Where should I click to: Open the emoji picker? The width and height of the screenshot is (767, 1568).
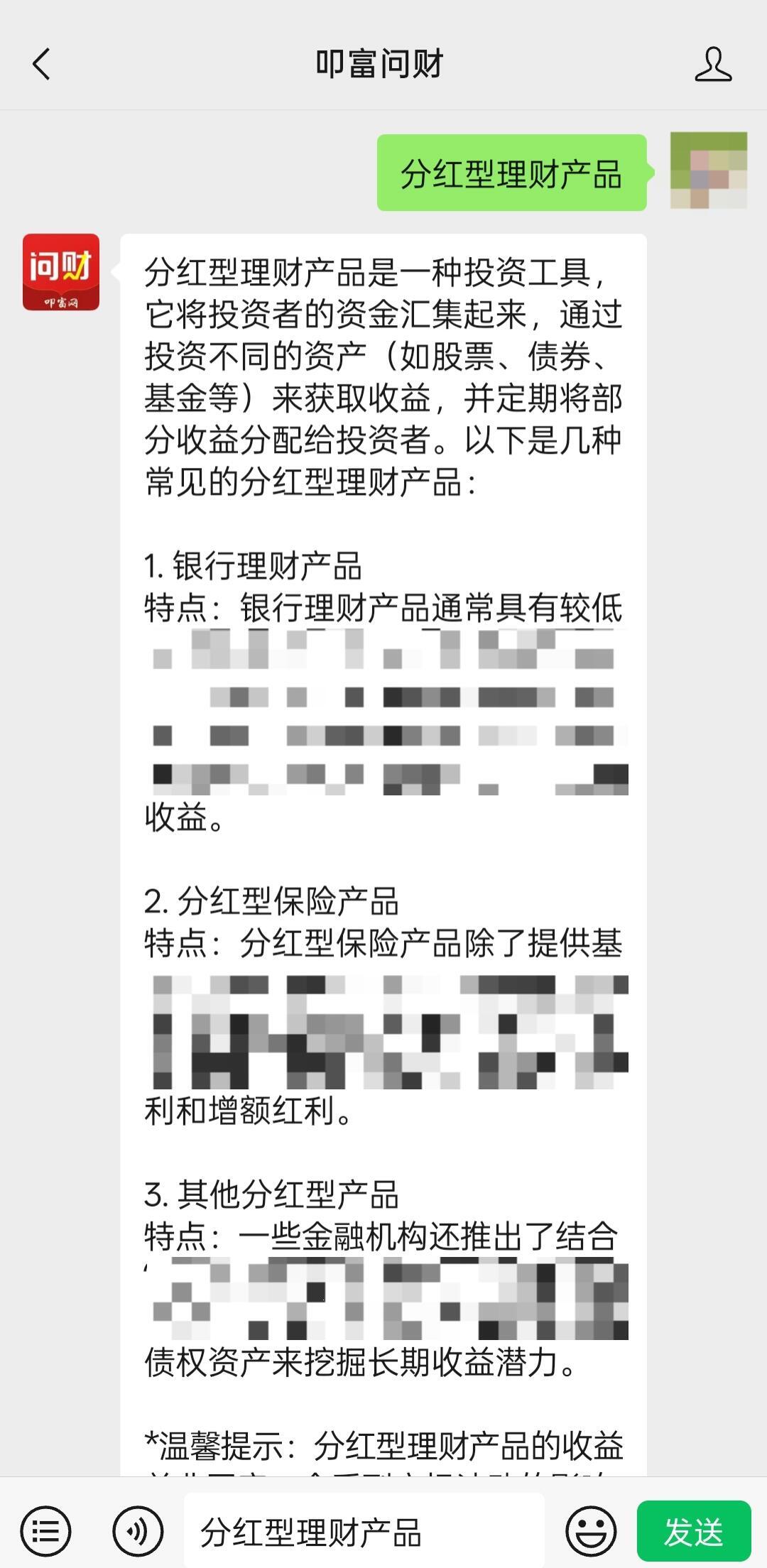tap(591, 1532)
